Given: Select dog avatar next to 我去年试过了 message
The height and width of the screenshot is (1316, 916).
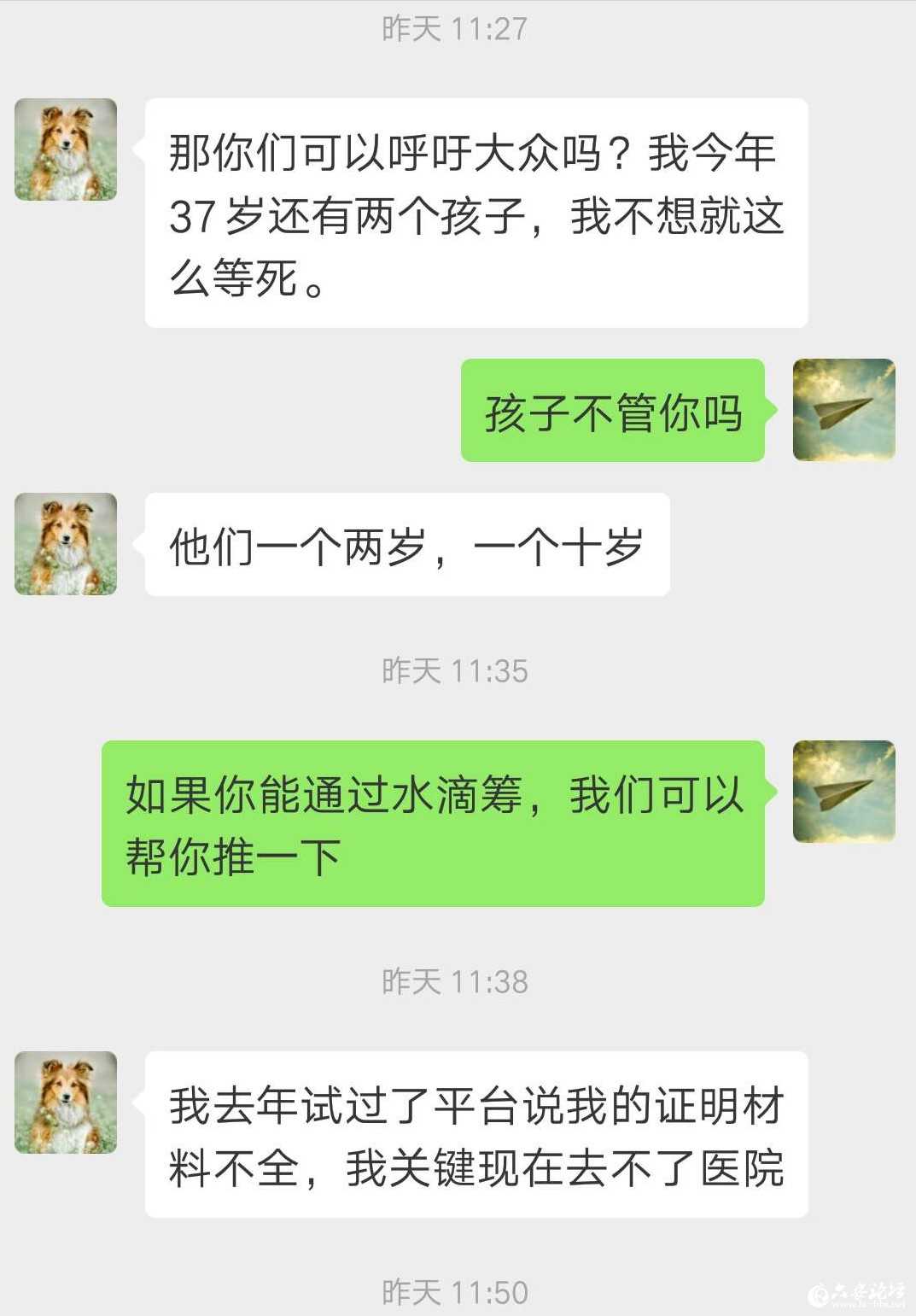Looking at the screenshot, I should coord(66,1103).
